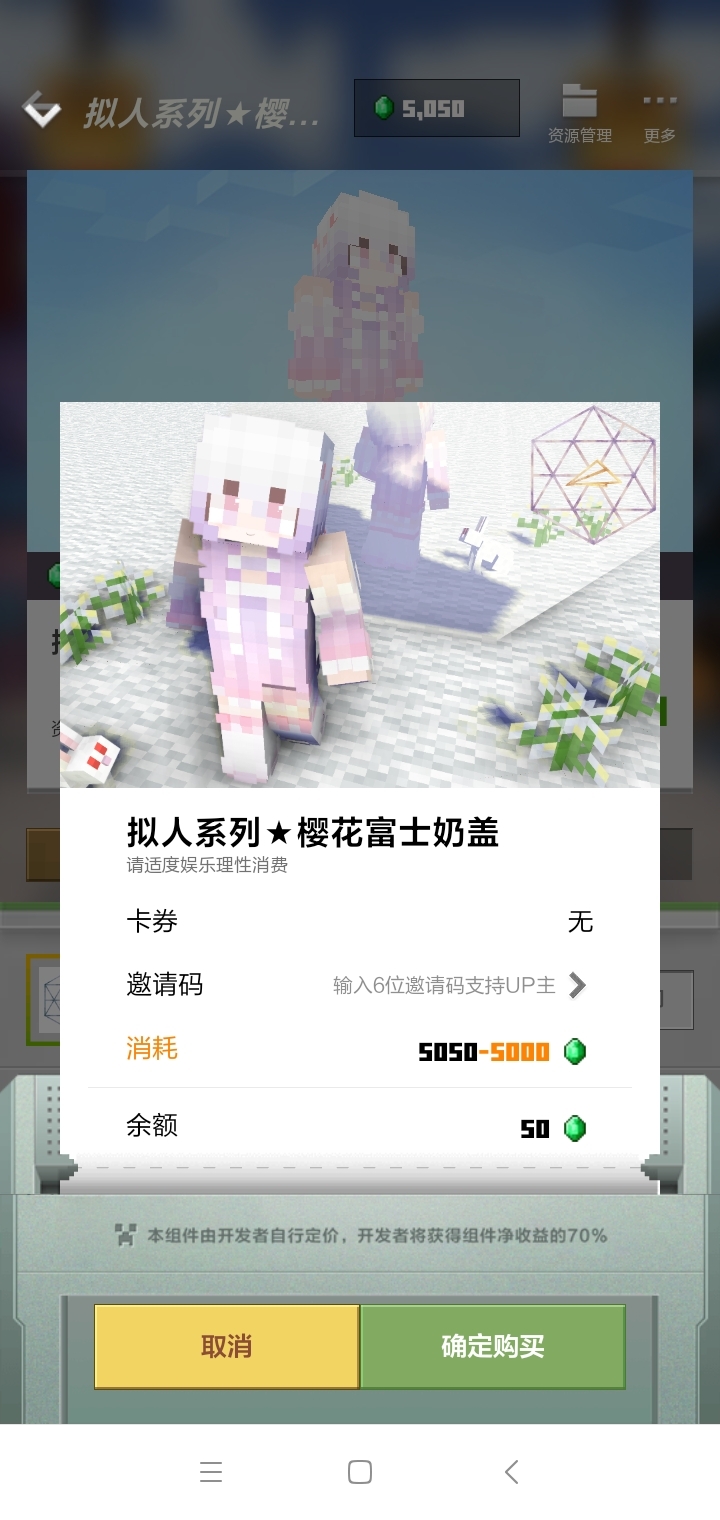720x1520 pixels.
Task: Open recent apps from the navigation bar
Action: tap(210, 1471)
